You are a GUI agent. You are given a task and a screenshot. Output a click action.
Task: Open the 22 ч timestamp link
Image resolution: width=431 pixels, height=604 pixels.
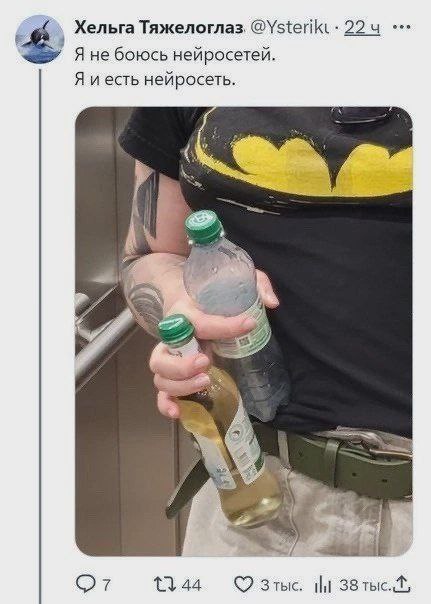click(x=362, y=27)
